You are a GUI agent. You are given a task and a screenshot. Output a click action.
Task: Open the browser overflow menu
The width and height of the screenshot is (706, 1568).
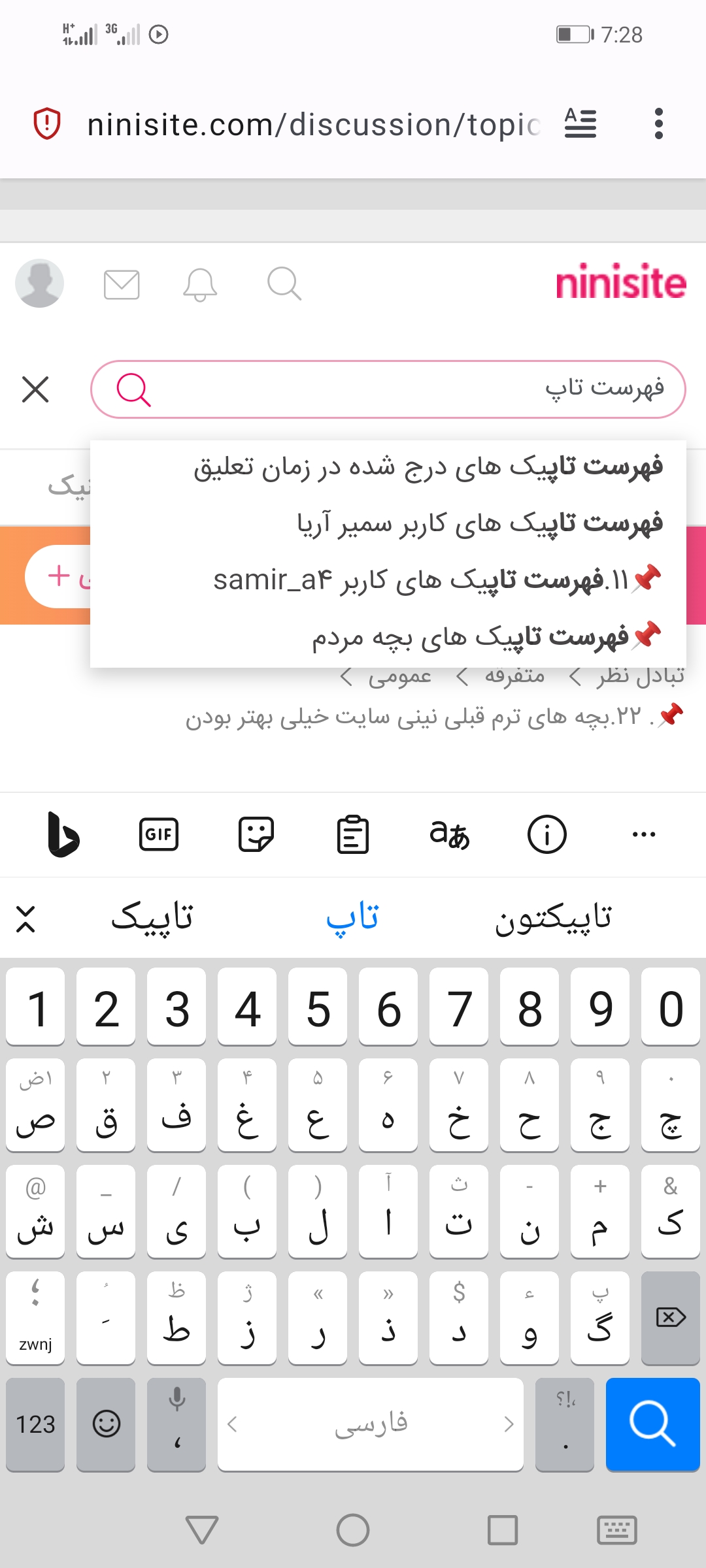point(658,123)
